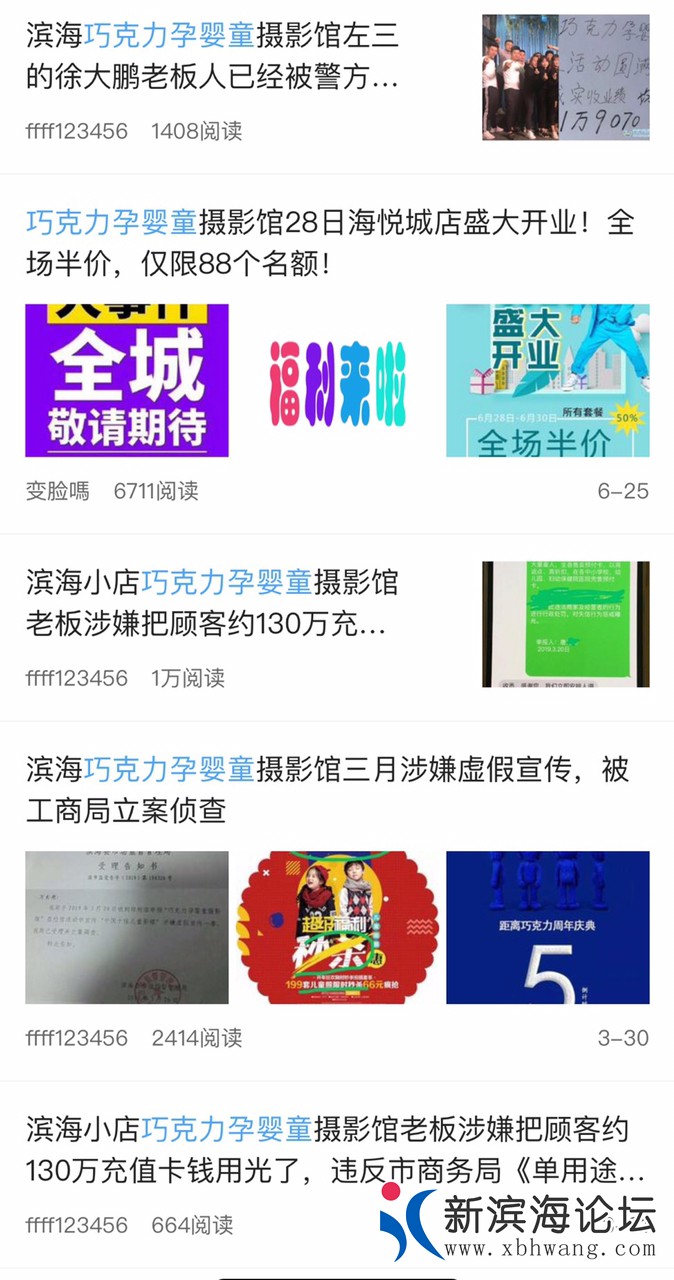Open the 1万阅读 article on 130万 top-up funds
The height and width of the screenshot is (1280, 674).
(212, 603)
